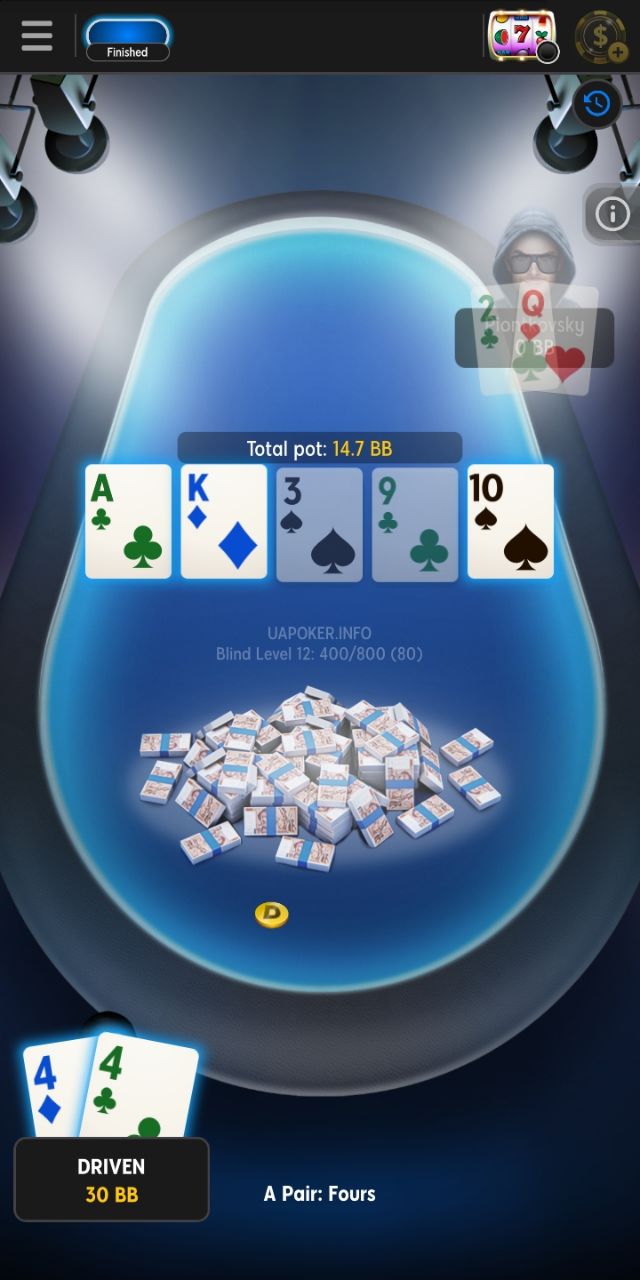The height and width of the screenshot is (1280, 640).
Task: Open the hand history replay
Action: (597, 104)
